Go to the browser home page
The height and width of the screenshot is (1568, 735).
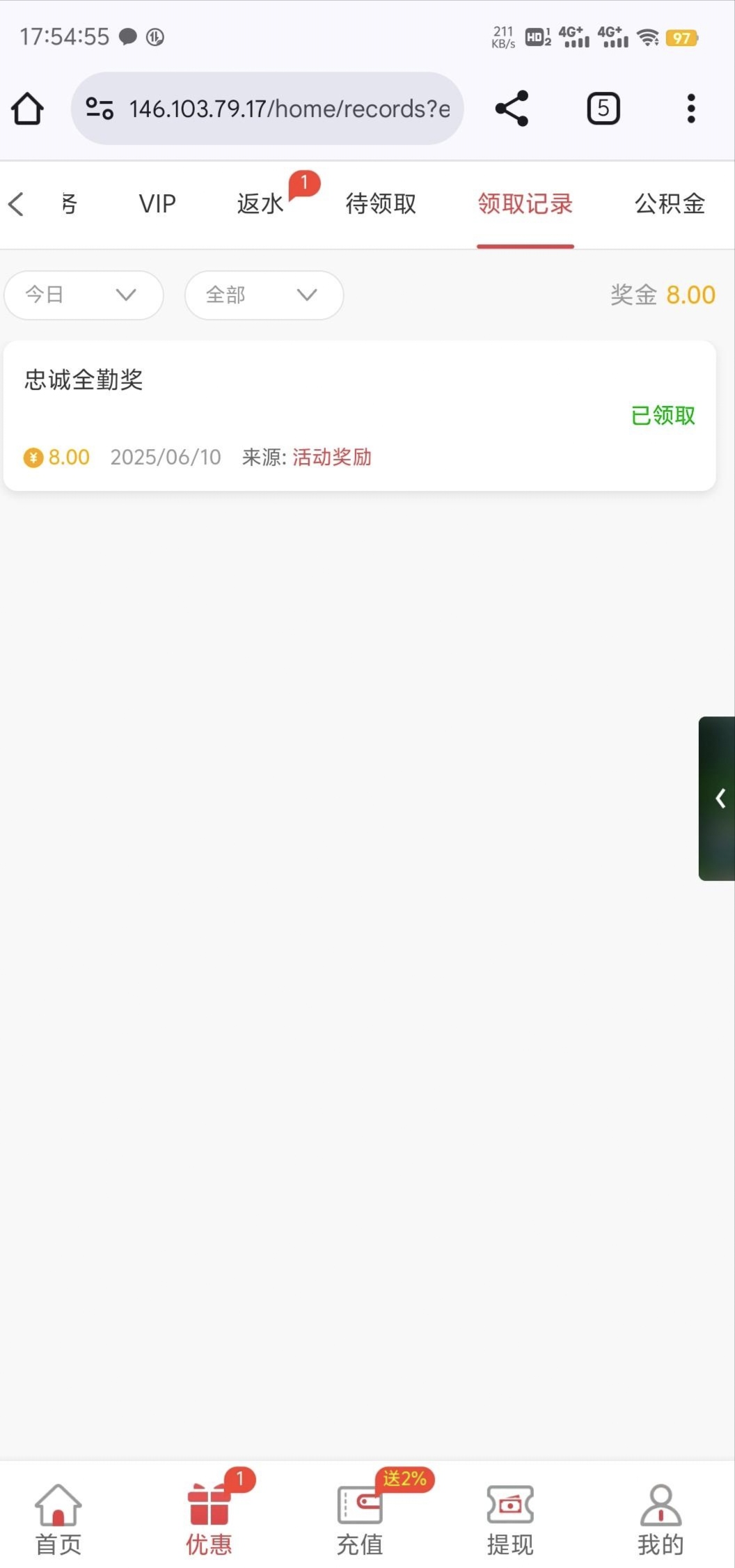coord(28,109)
